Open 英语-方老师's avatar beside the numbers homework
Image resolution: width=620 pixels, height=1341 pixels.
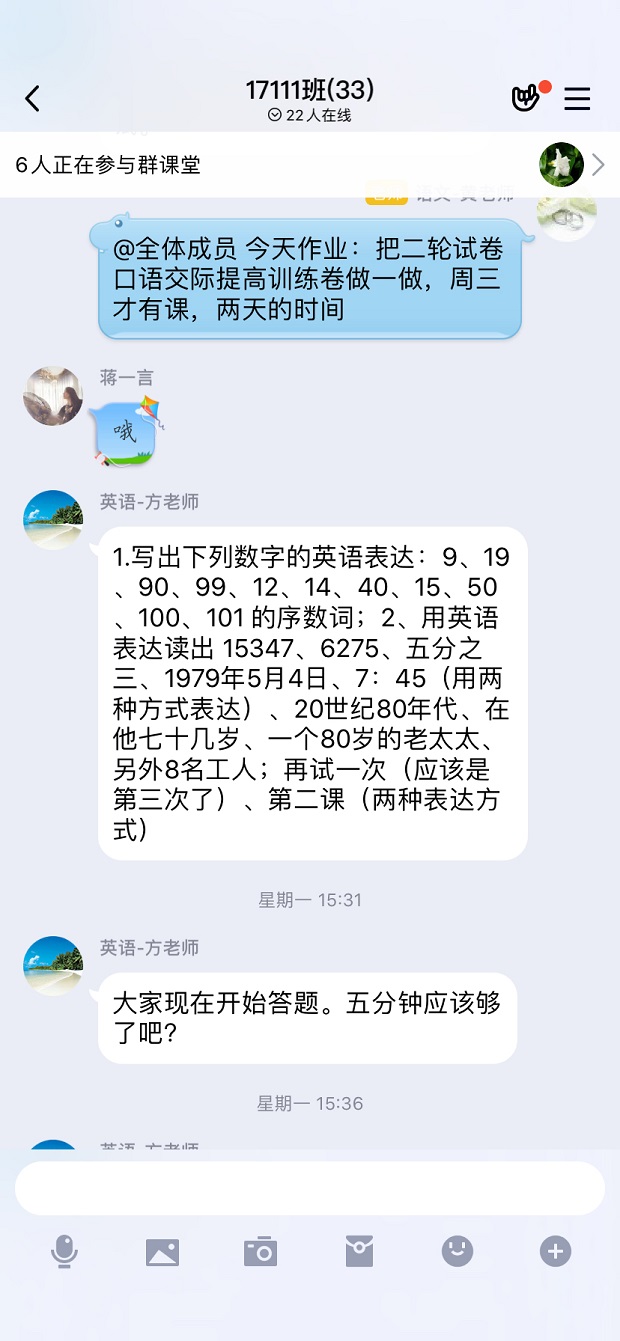point(53,520)
